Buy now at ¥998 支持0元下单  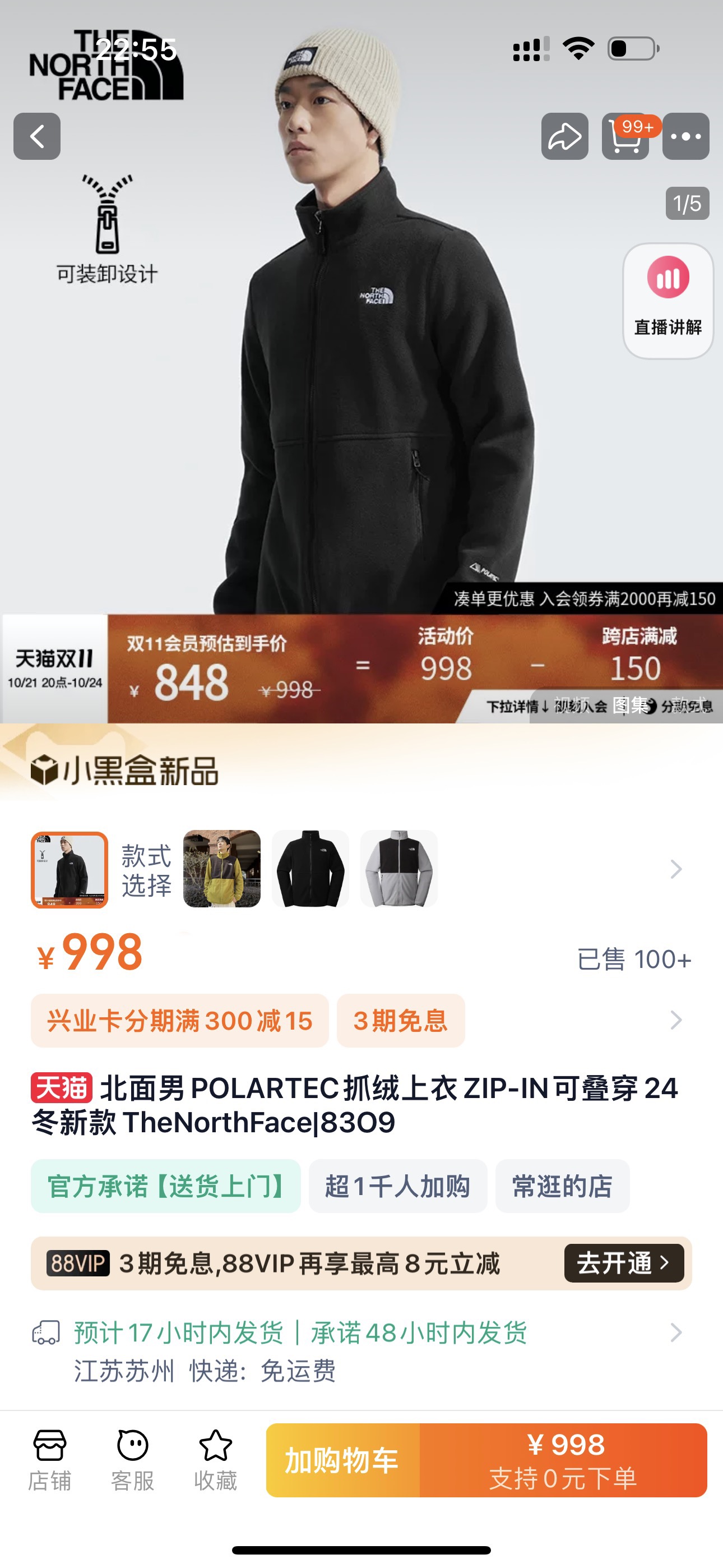(564, 1460)
